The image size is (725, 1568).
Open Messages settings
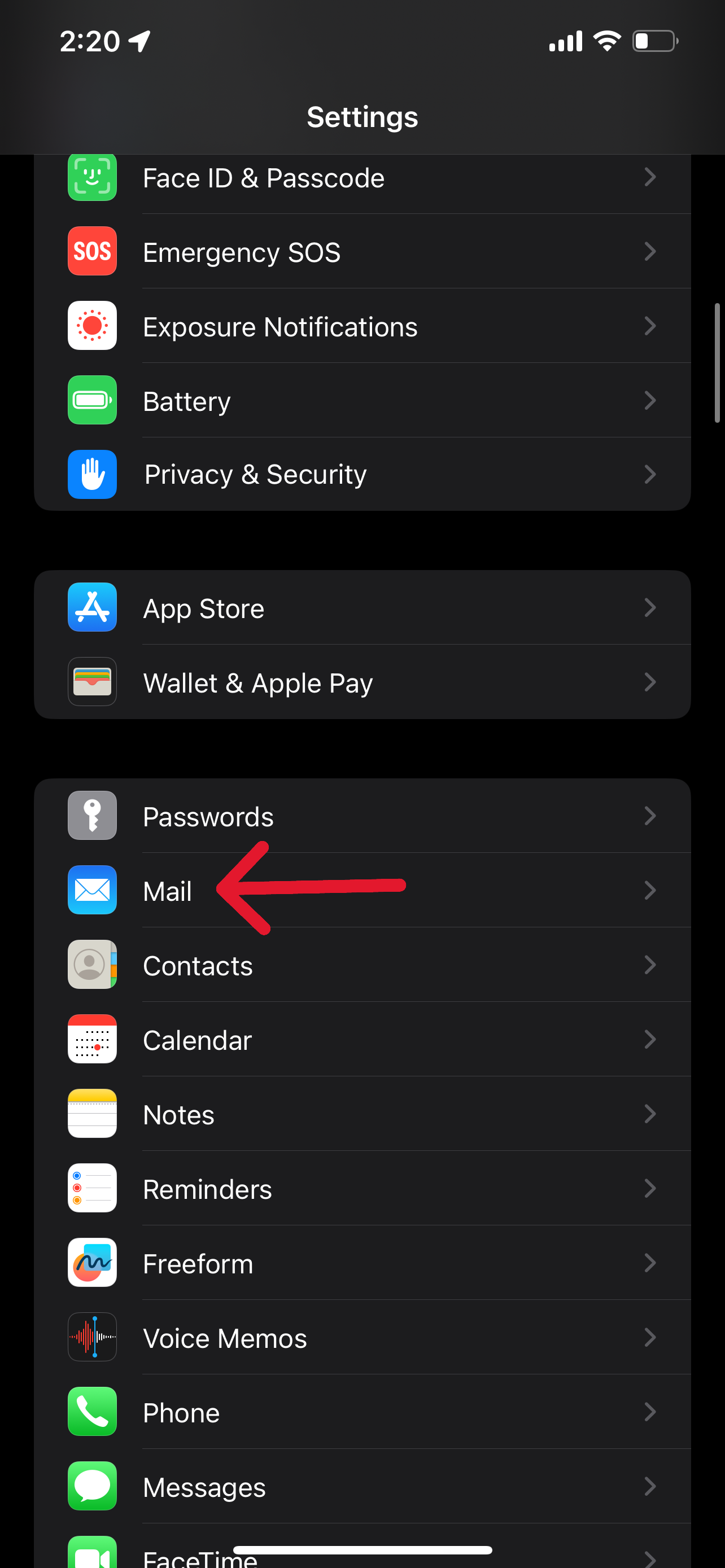click(361, 1486)
